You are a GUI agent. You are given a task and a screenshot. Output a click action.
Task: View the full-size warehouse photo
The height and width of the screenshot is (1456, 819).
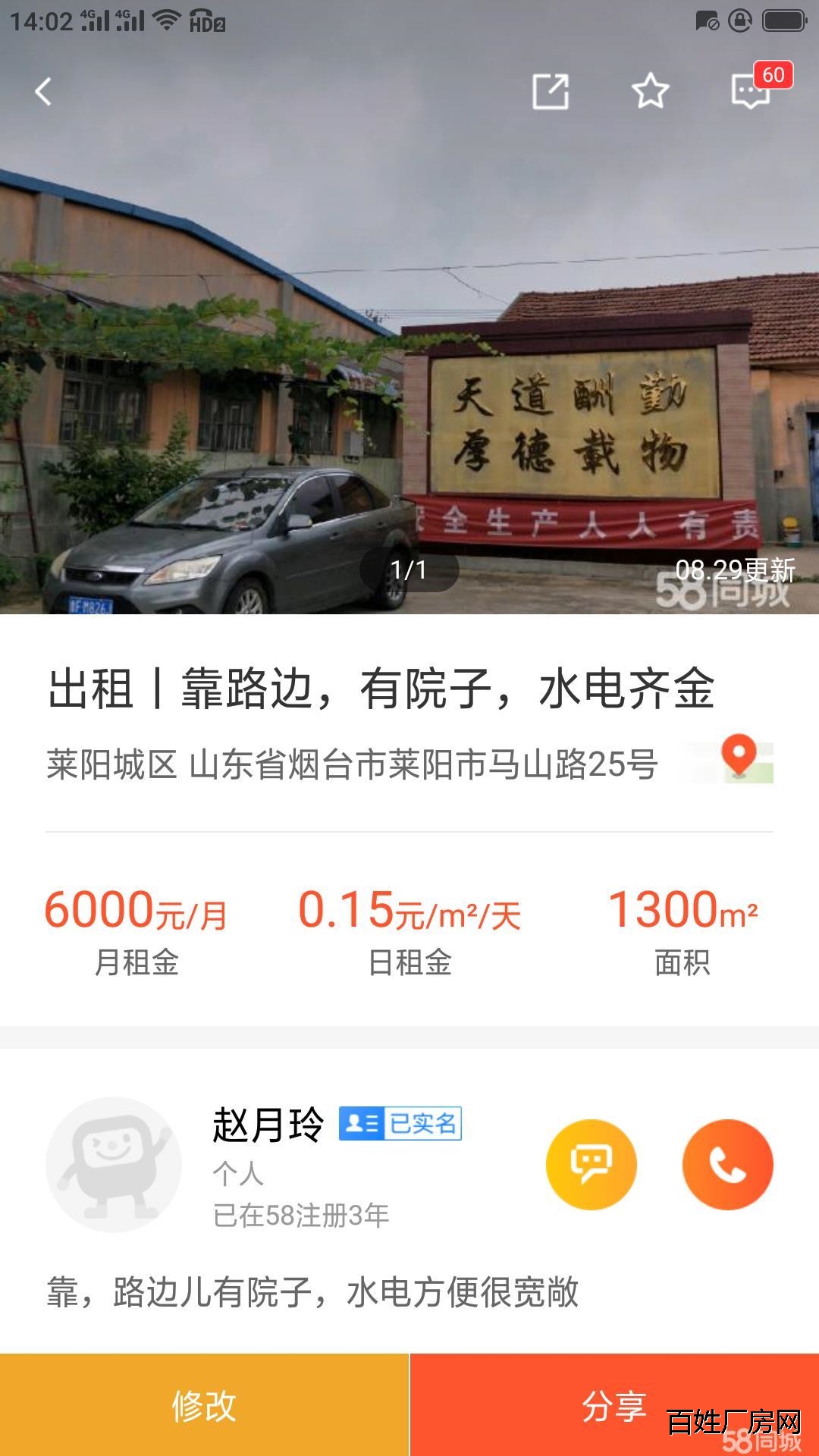(409, 379)
